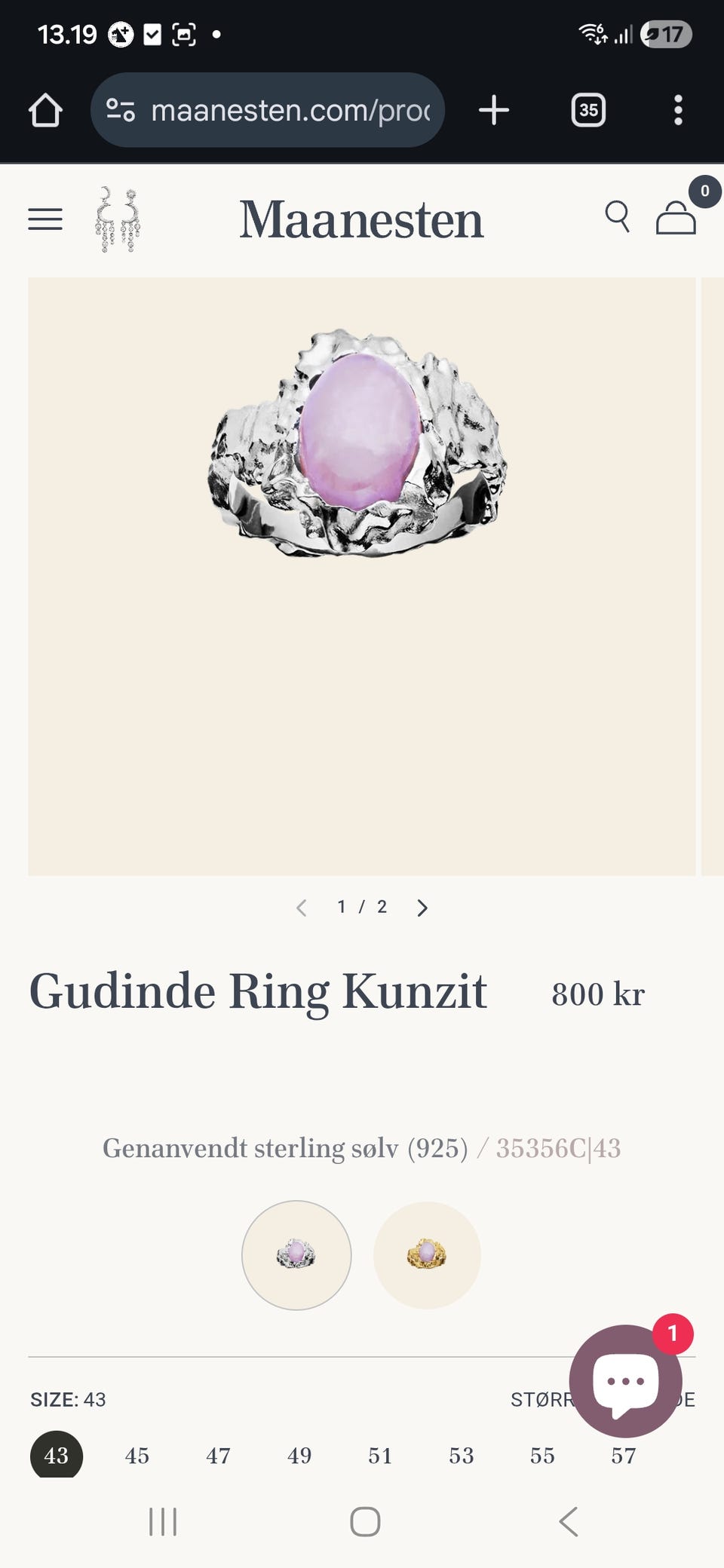This screenshot has width=724, height=1568.
Task: Select ring size 51
Action: point(381,1456)
